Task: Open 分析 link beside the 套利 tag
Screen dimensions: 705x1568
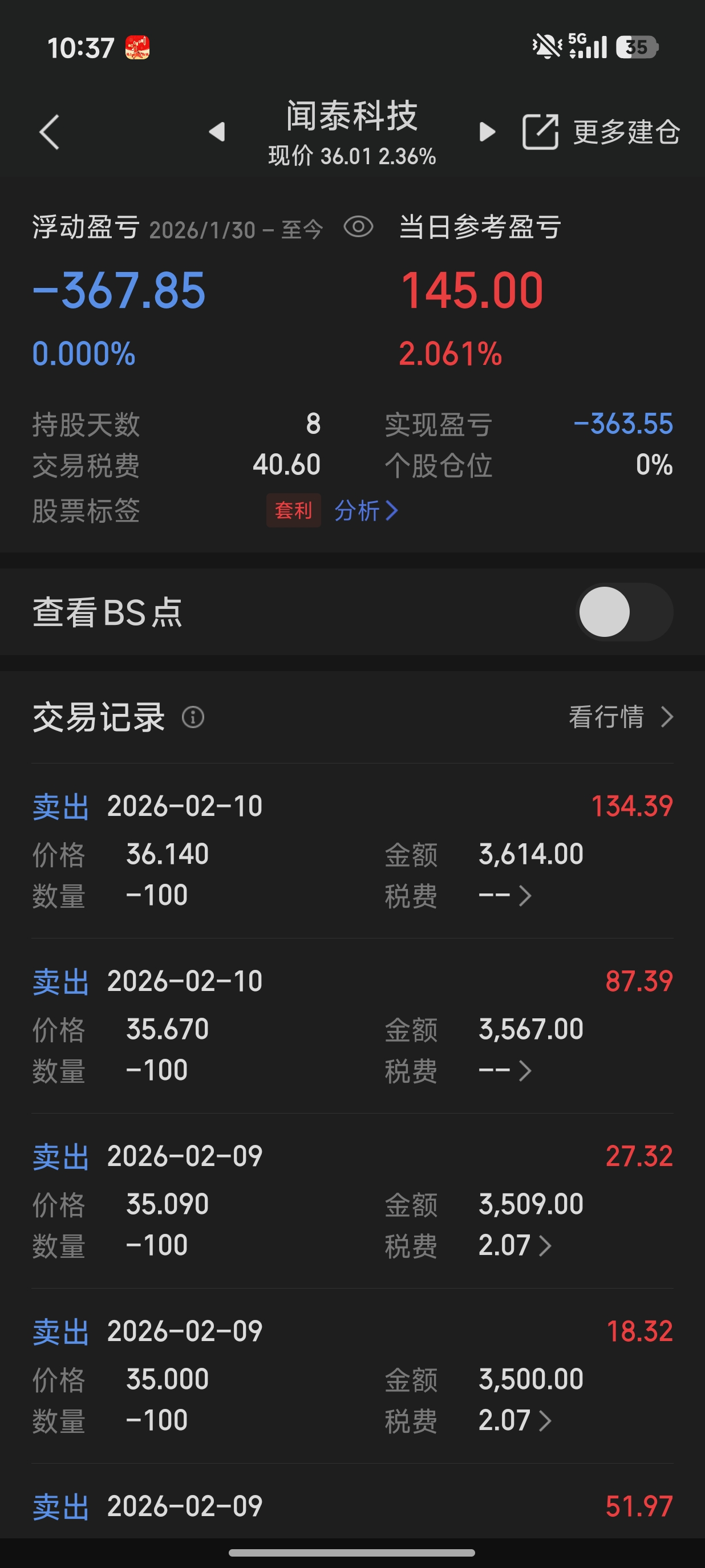Action: [x=366, y=510]
